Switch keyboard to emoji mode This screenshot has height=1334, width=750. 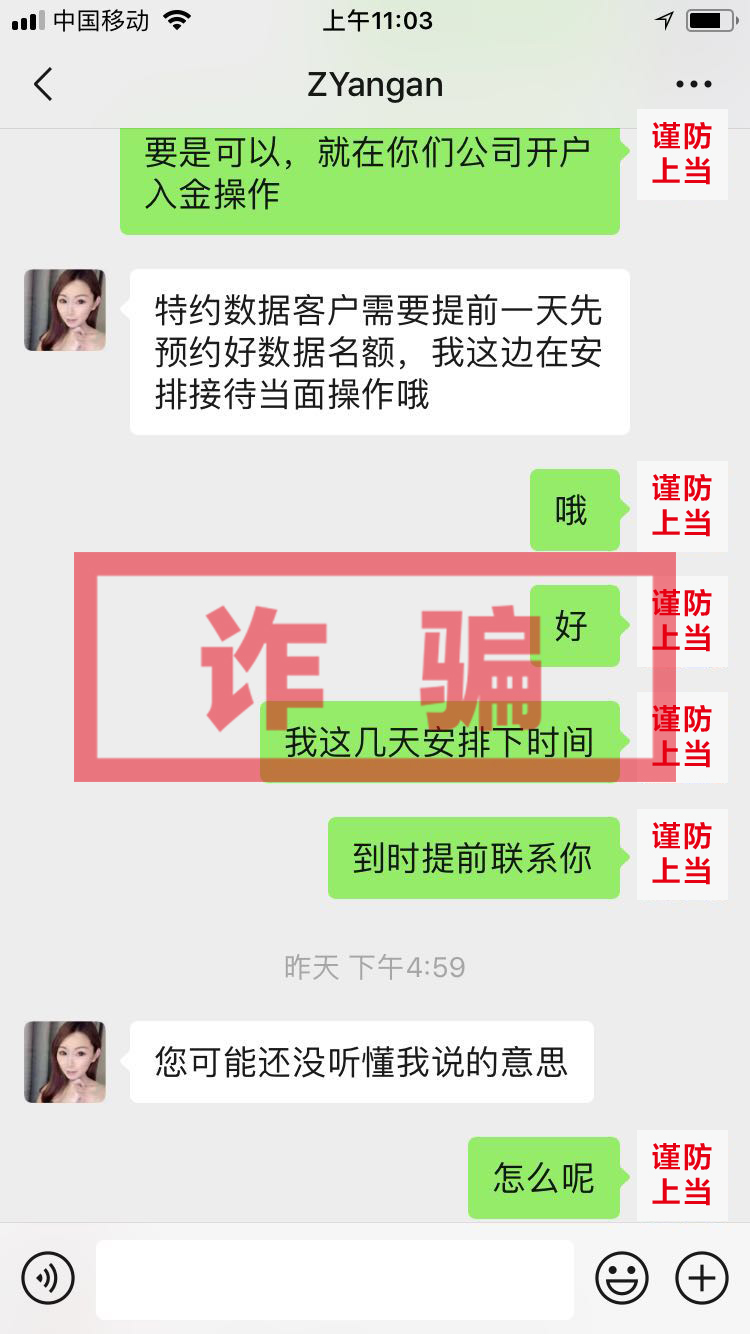[x=622, y=1278]
